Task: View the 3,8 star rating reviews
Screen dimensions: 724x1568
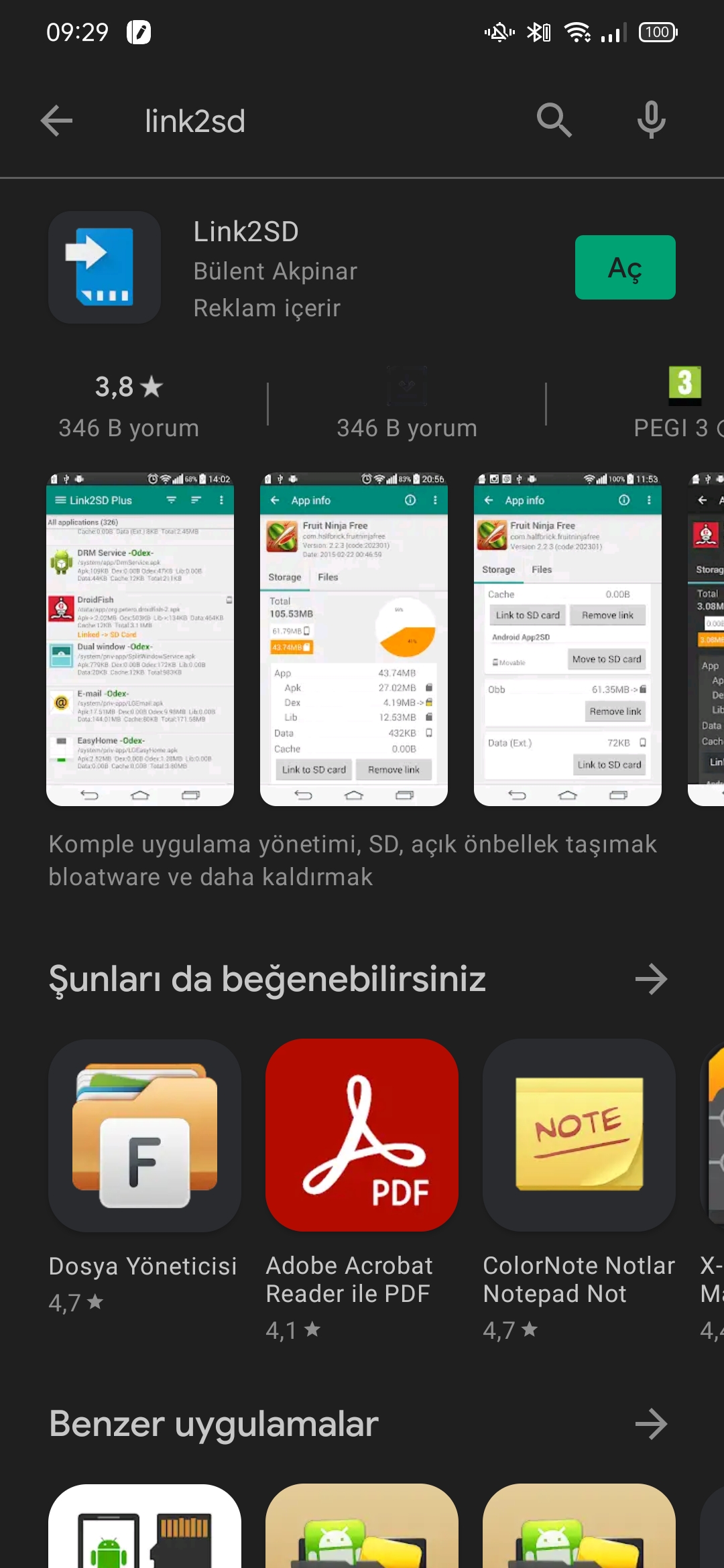Action: coord(129,406)
